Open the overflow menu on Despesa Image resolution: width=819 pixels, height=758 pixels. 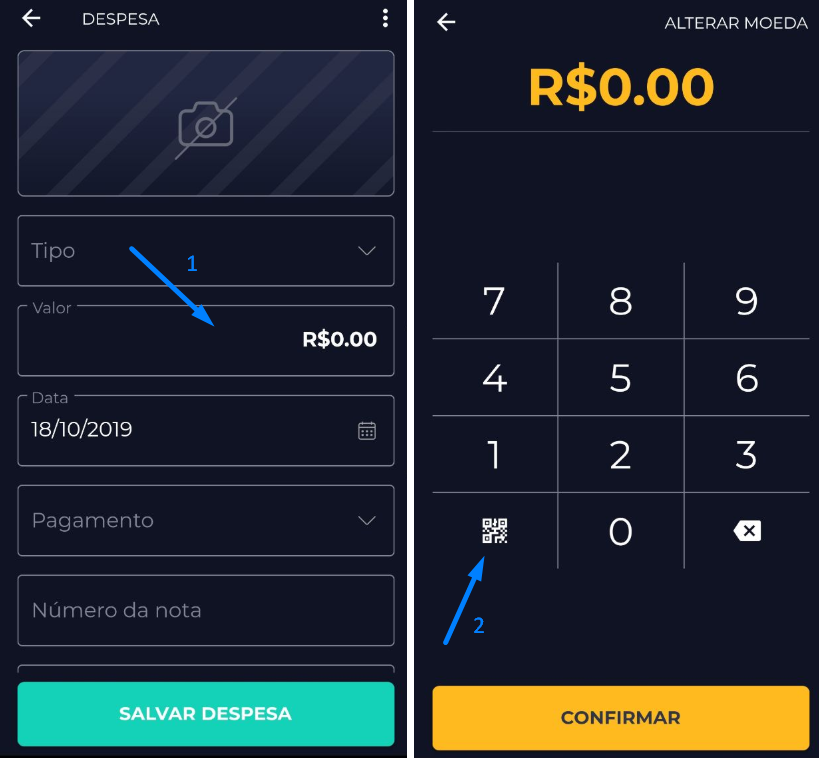(385, 18)
